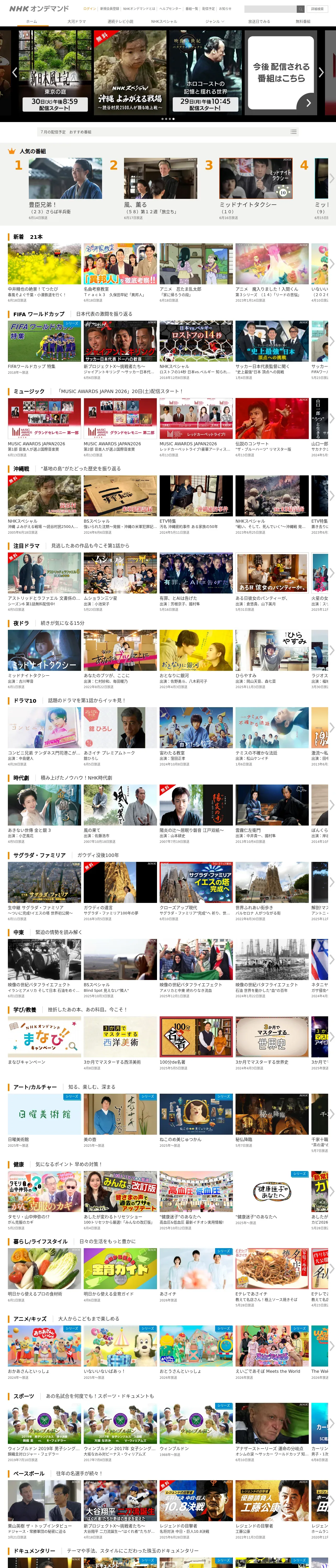Image resolution: width=336 pixels, height=1568 pixels.
Task: Show previous slide in top banner carousel
Action: point(15,72)
